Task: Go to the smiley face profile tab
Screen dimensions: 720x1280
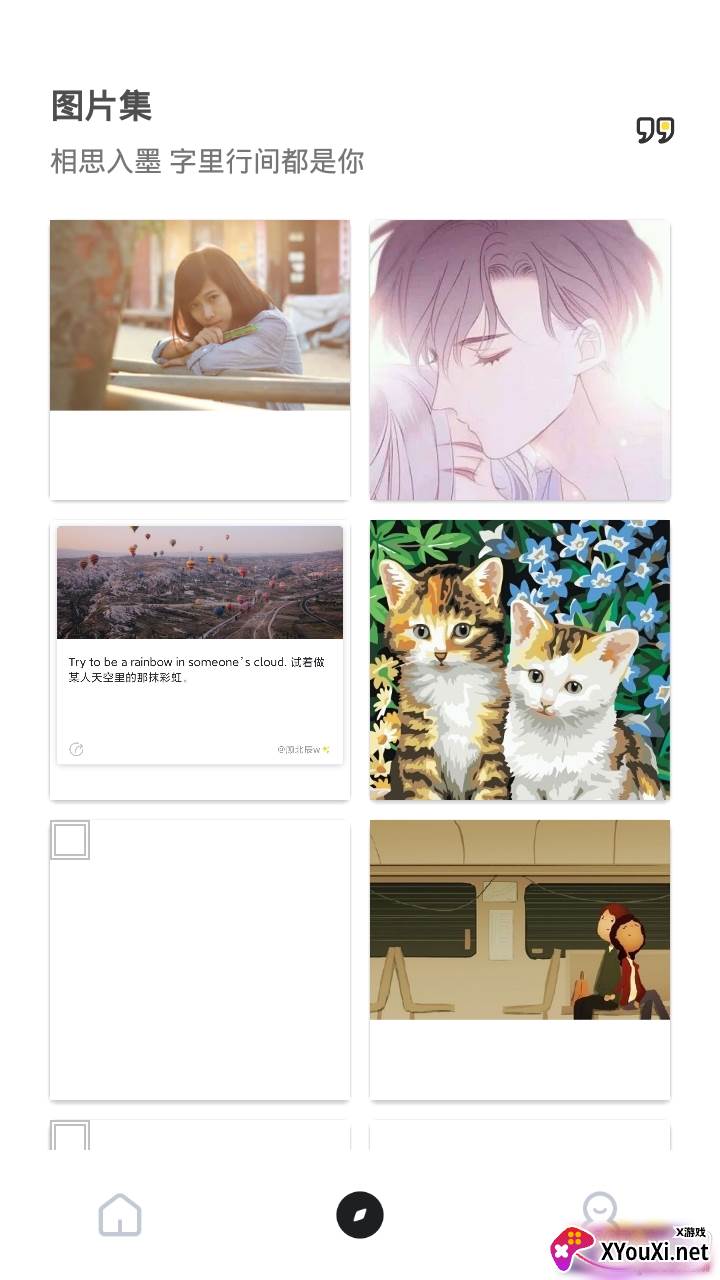Action: coord(600,1210)
